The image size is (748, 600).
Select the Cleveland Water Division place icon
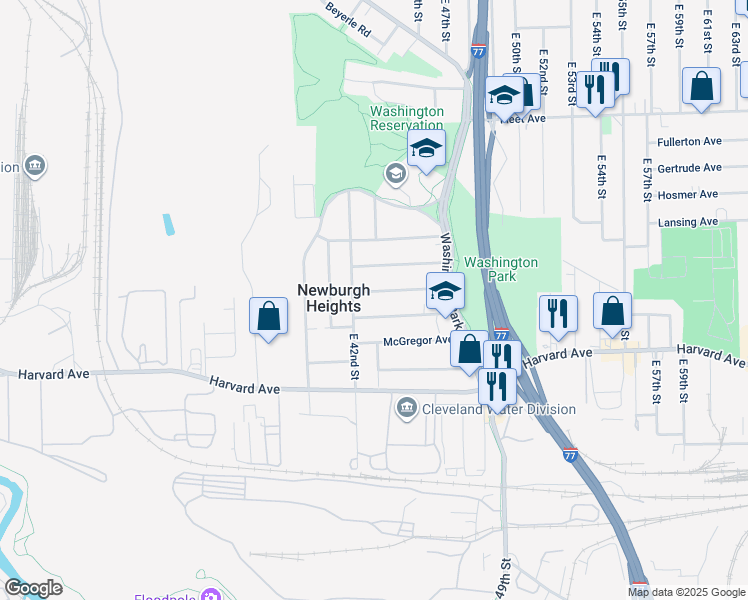tap(407, 407)
